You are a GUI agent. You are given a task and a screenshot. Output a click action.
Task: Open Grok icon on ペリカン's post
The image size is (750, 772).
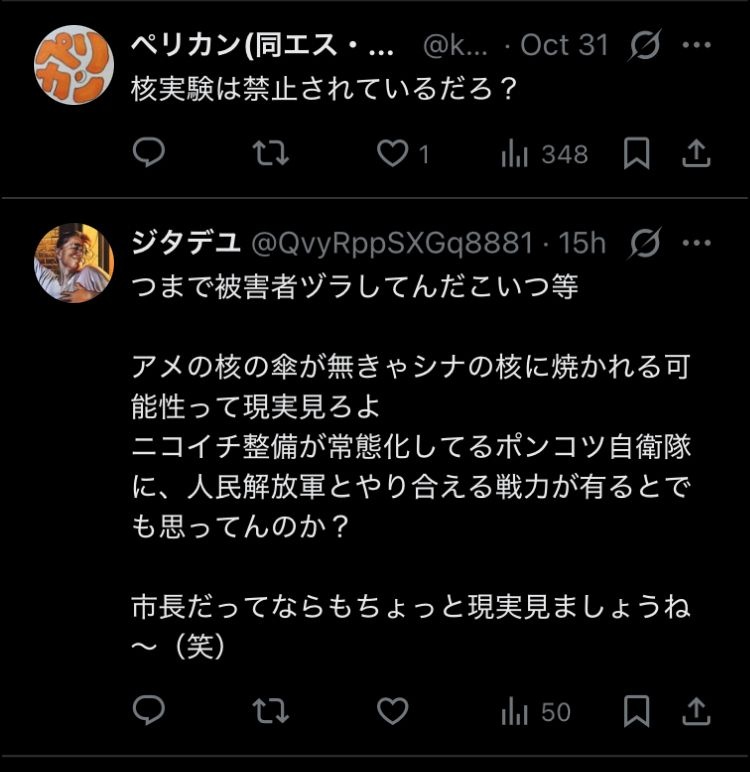coord(645,46)
